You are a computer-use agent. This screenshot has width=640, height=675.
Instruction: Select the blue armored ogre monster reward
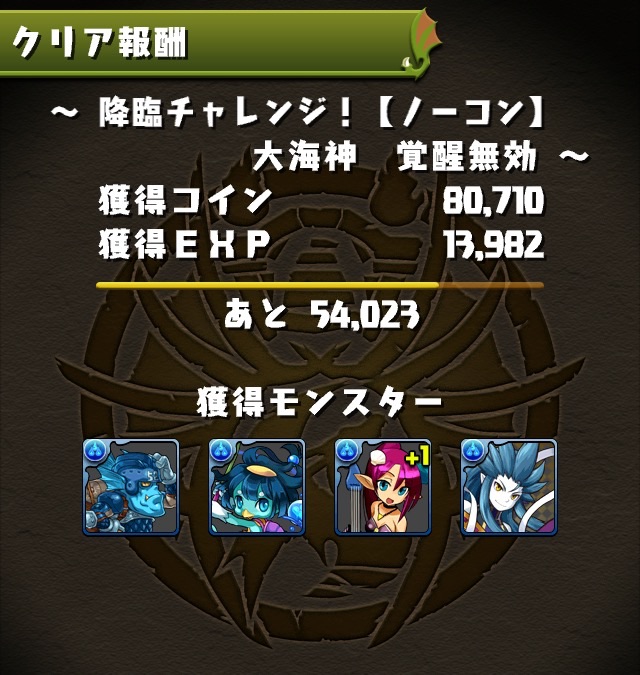click(131, 487)
